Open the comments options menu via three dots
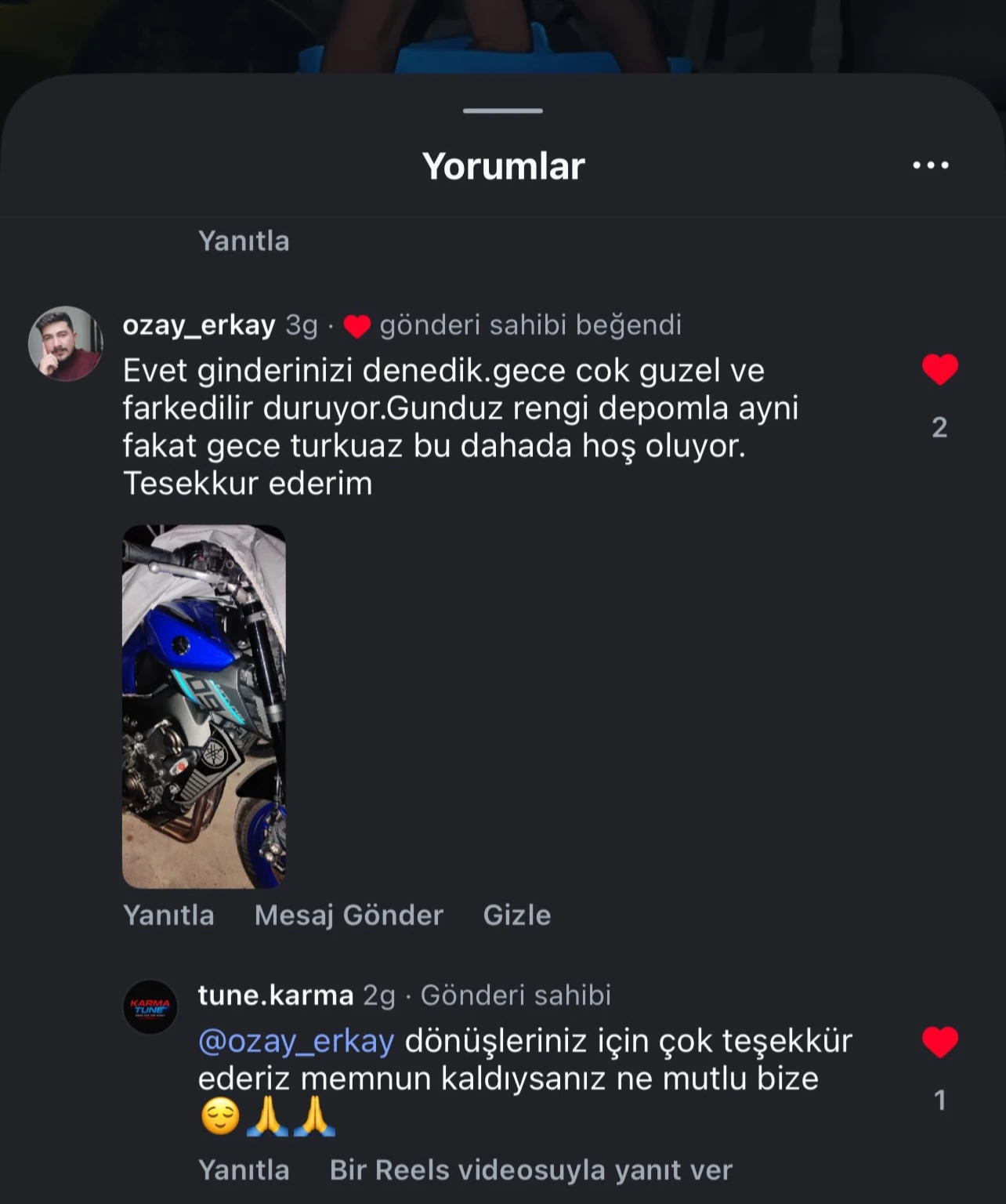Image resolution: width=1006 pixels, height=1204 pixels. (x=931, y=164)
